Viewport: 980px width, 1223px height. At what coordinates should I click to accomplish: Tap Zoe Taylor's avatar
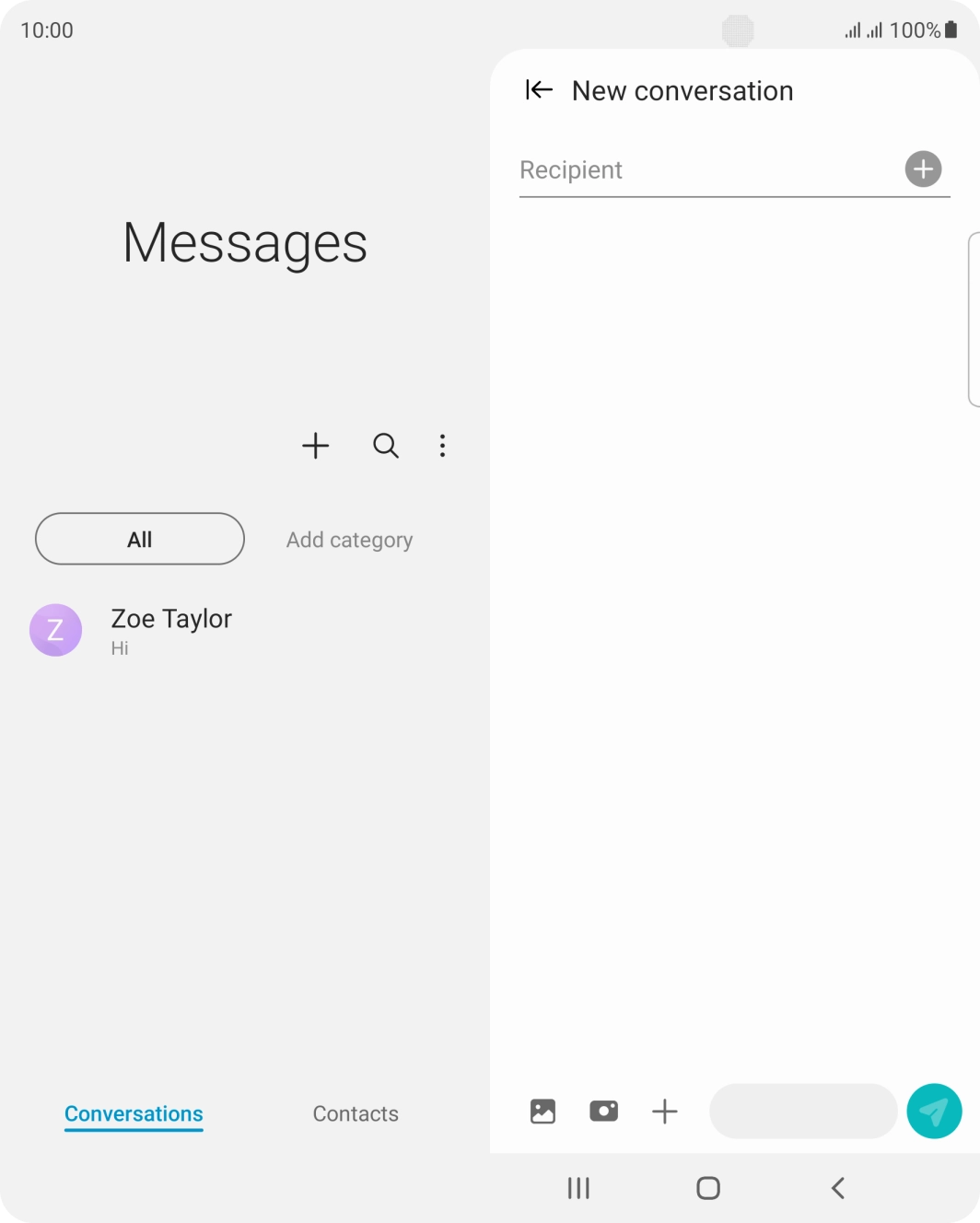[55, 630]
